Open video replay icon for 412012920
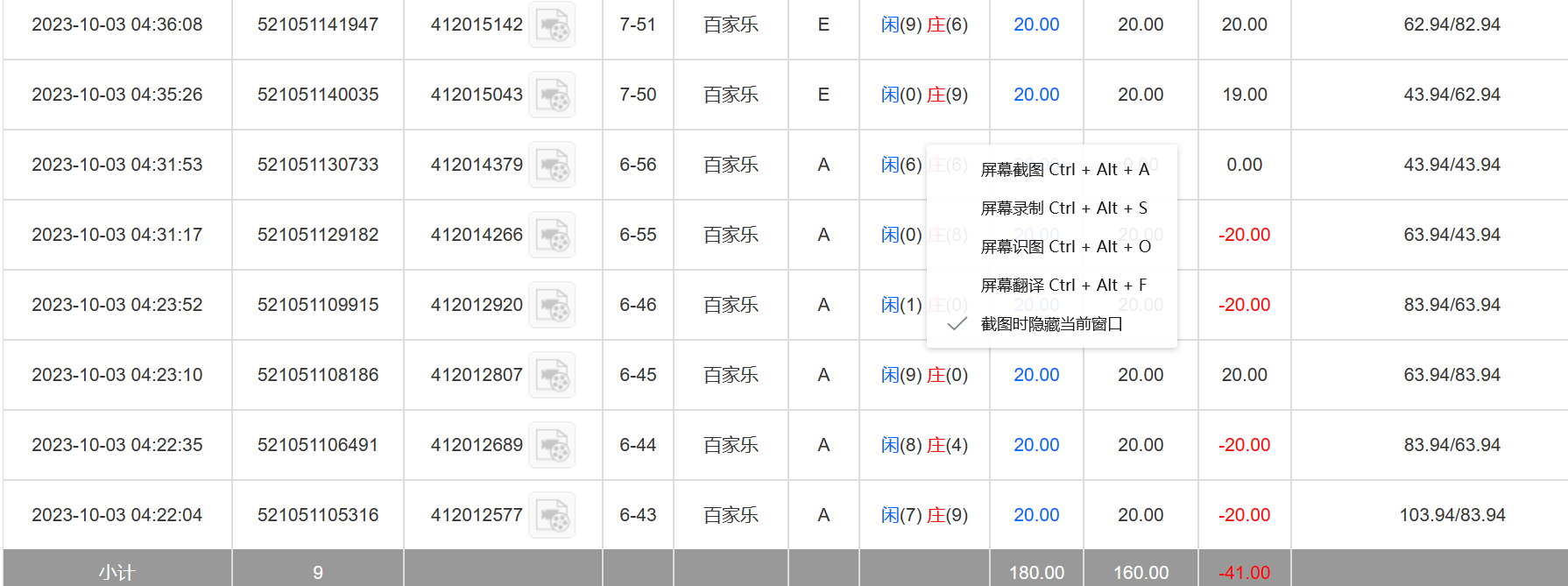The image size is (1568, 586). pyautogui.click(x=552, y=306)
